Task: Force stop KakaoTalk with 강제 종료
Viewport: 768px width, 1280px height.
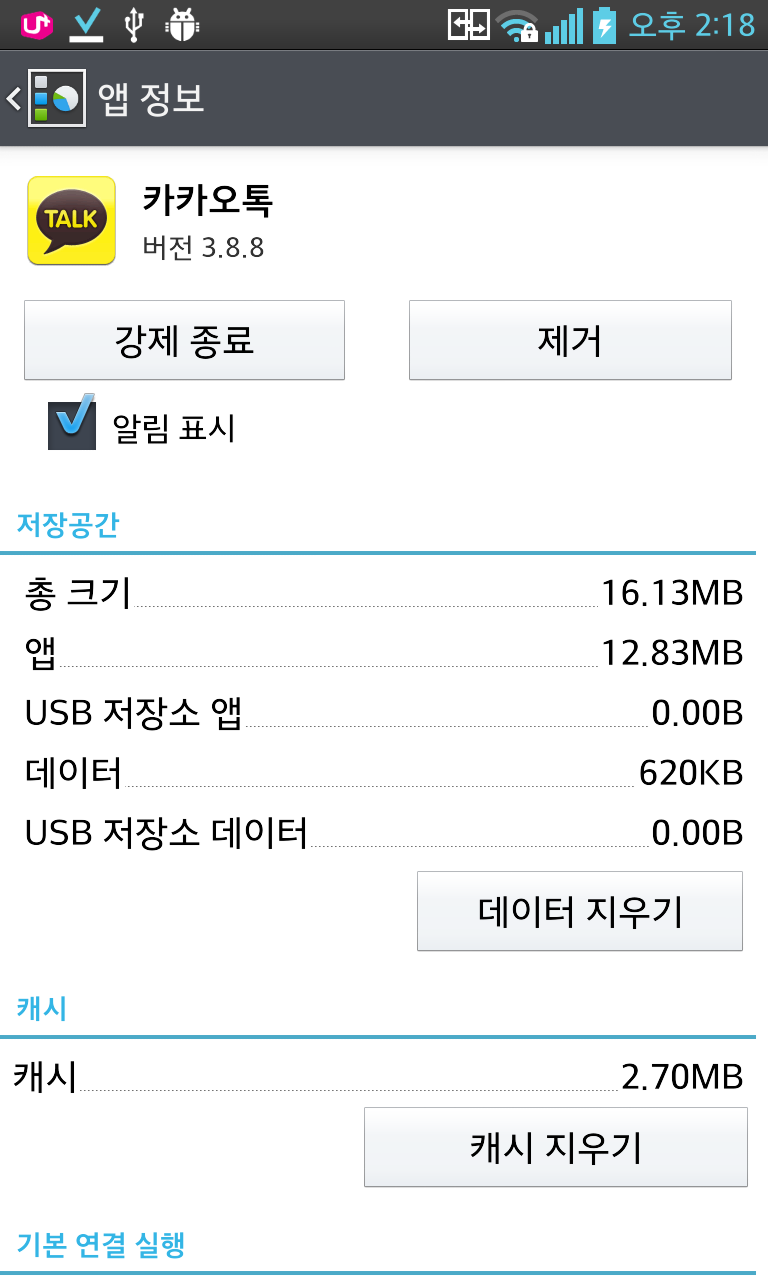Action: coord(184,340)
